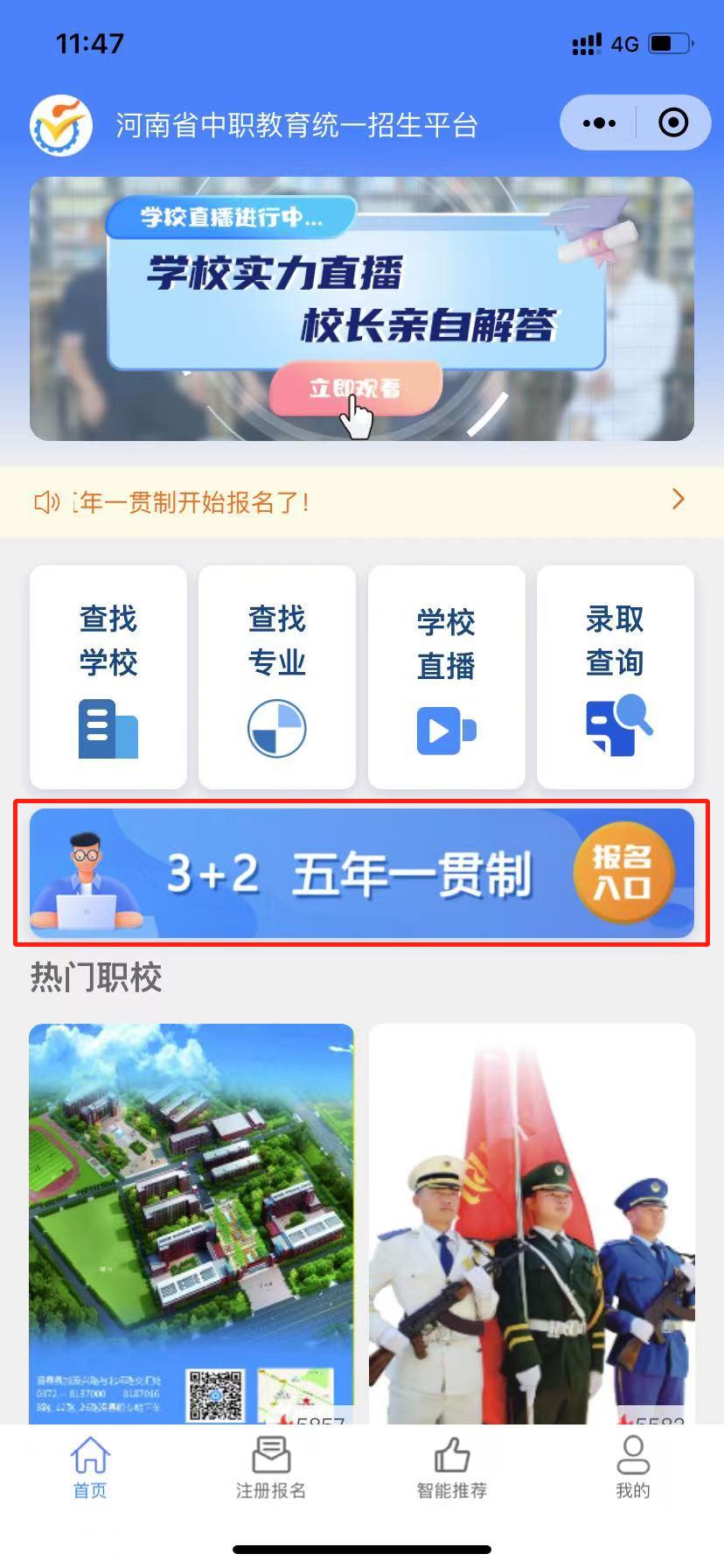The width and height of the screenshot is (724, 1568).
Task: Open 录取查询 admission query
Action: [615, 676]
